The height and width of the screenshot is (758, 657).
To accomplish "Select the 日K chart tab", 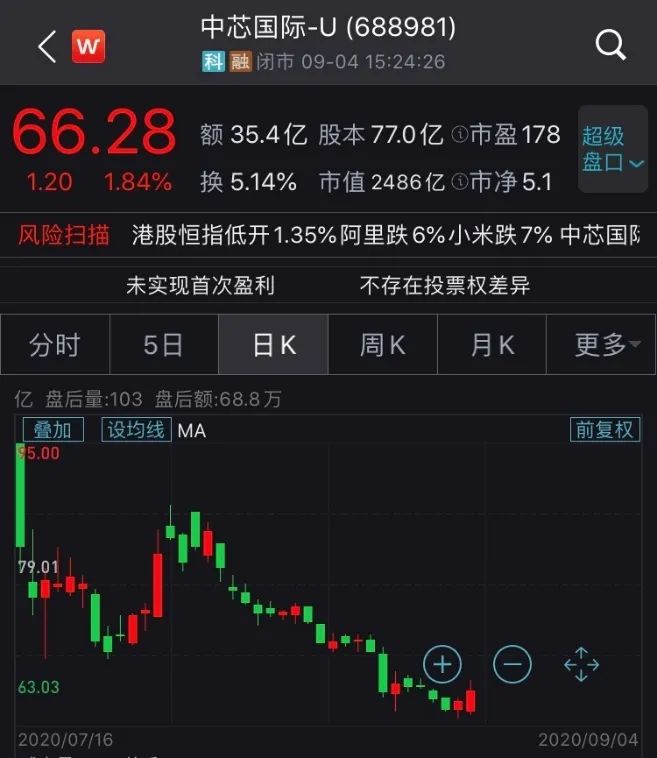I will (273, 345).
